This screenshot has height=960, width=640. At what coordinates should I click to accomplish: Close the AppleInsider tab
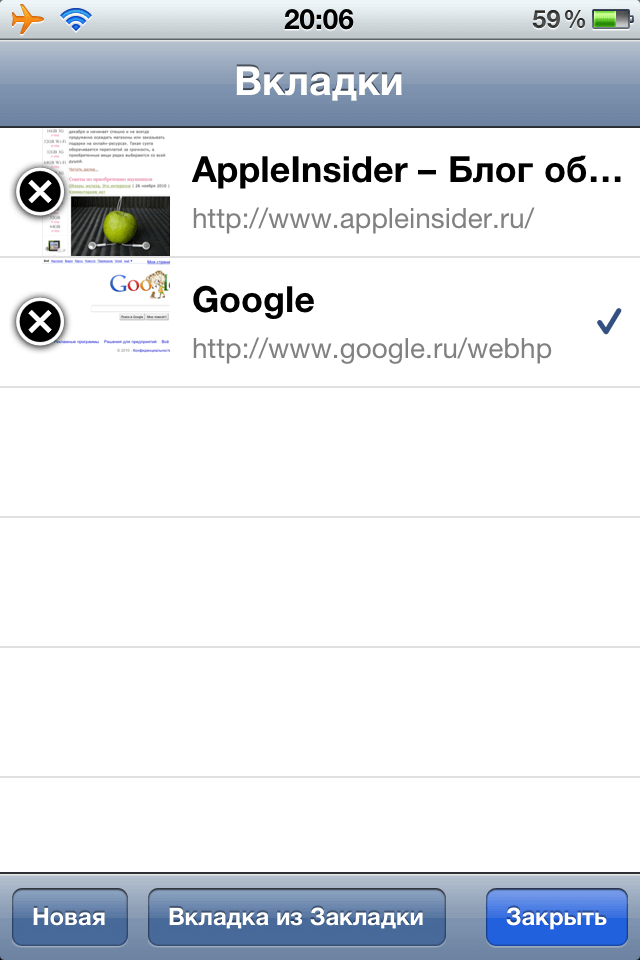coord(41,192)
